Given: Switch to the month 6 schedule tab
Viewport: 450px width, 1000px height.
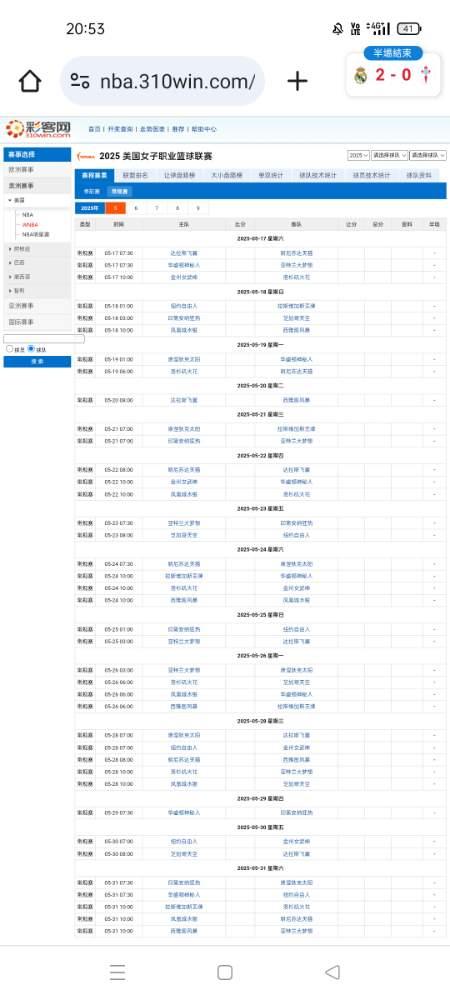Looking at the screenshot, I should [135, 208].
